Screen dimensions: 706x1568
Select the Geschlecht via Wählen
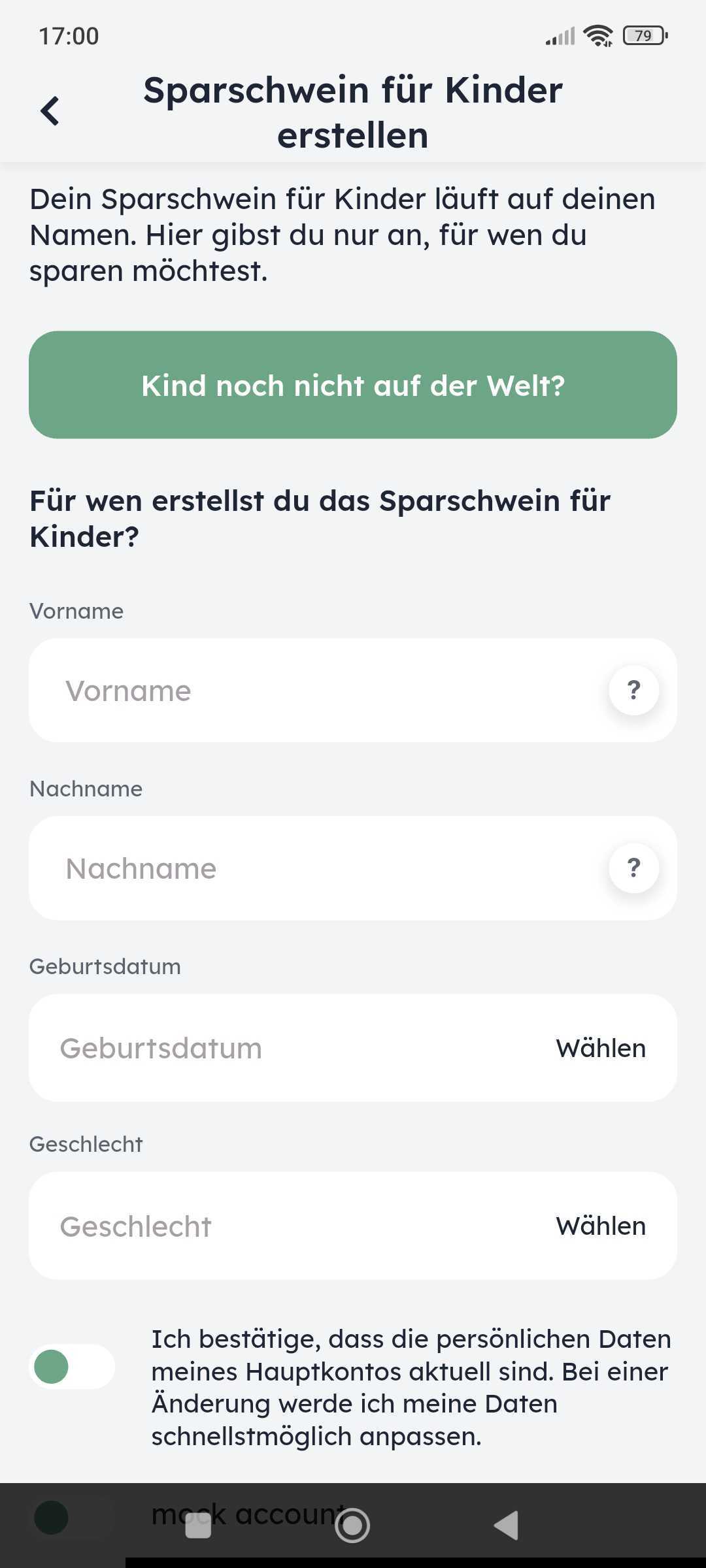pos(601,1226)
